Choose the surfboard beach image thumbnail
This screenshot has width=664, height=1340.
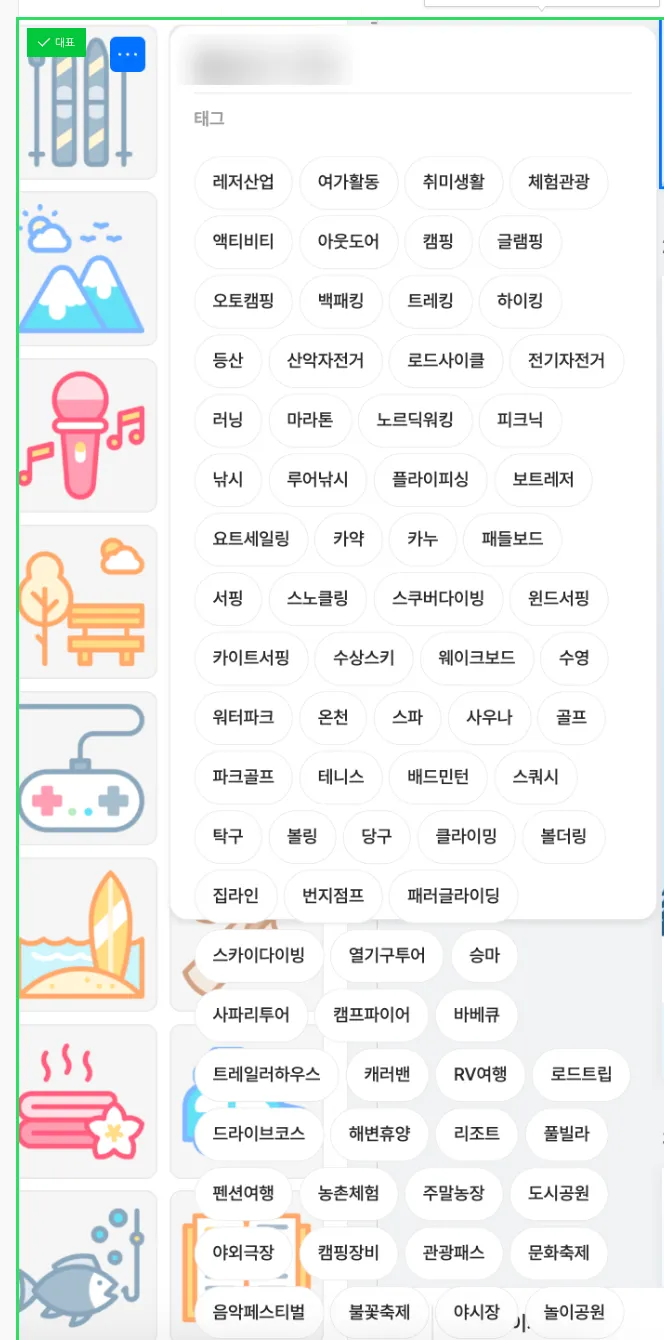(x=88, y=934)
